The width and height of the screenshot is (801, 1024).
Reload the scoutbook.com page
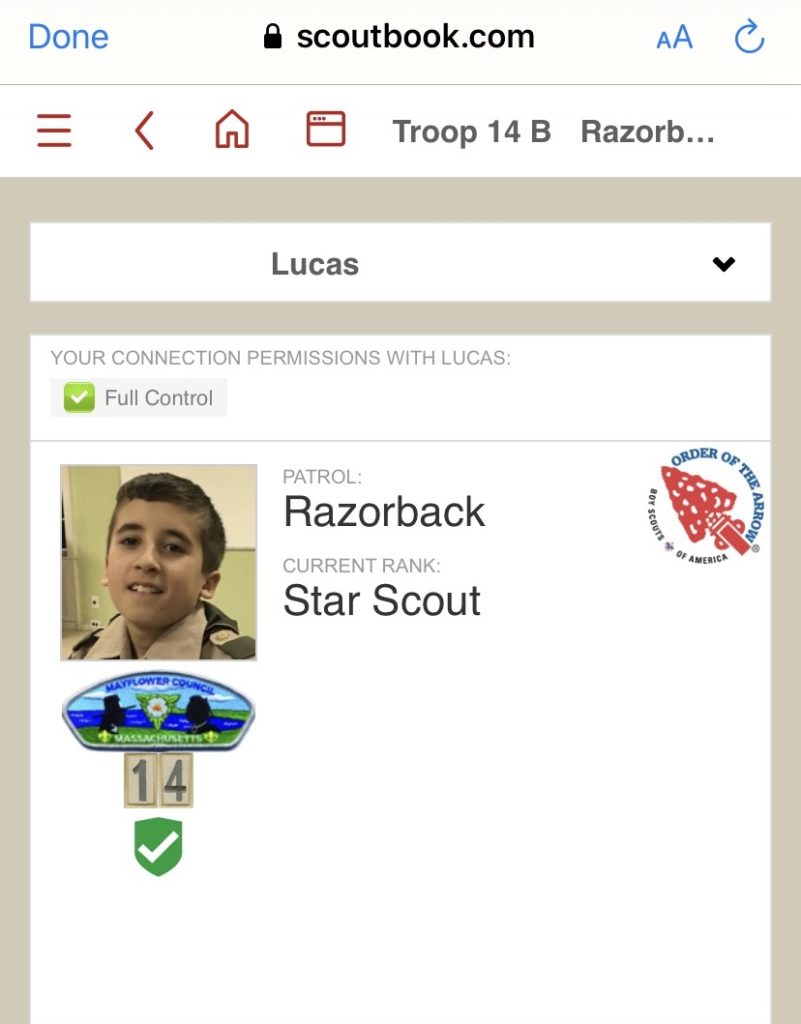pyautogui.click(x=749, y=39)
